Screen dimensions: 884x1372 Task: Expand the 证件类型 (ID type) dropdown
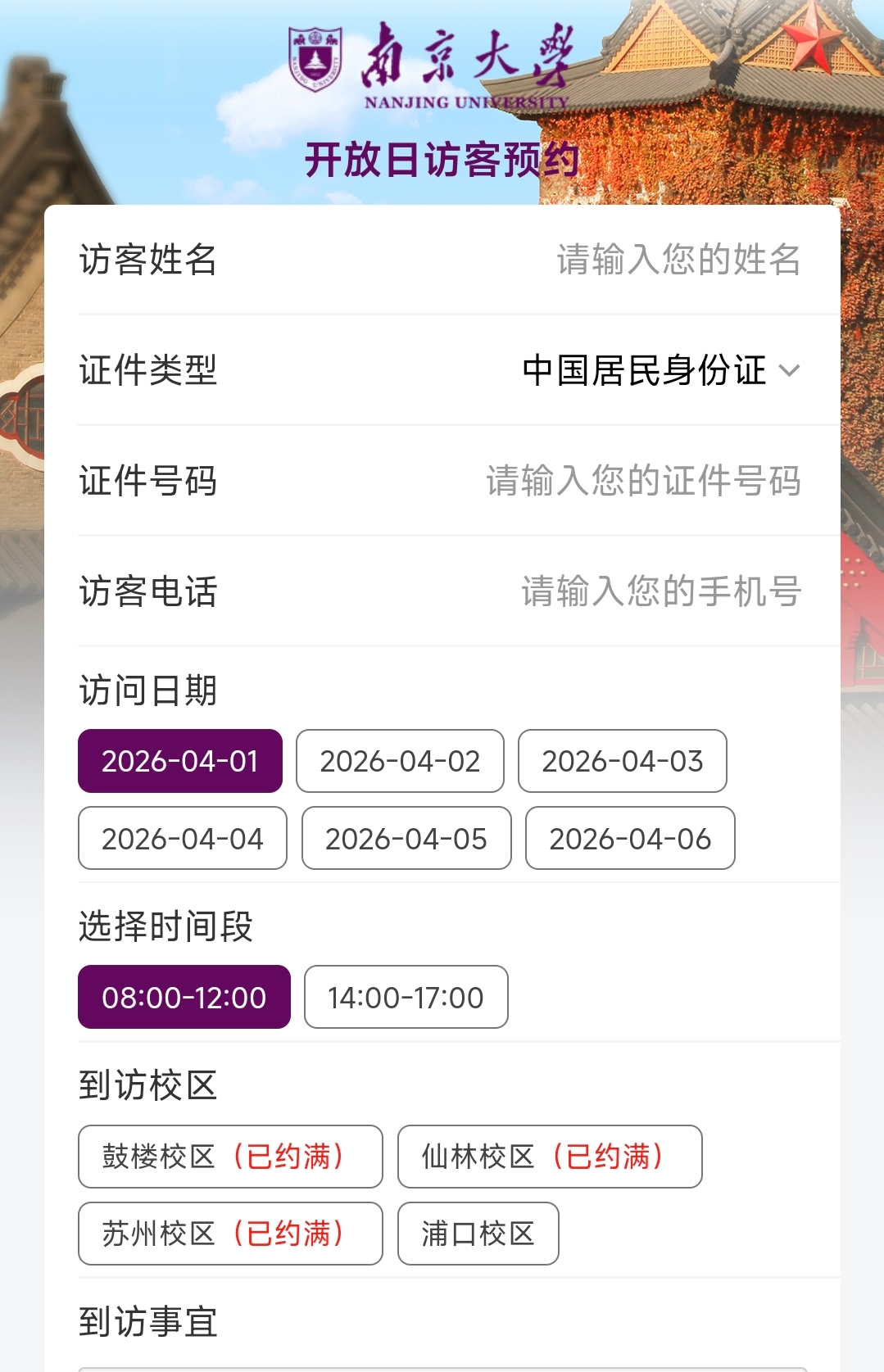point(660,370)
